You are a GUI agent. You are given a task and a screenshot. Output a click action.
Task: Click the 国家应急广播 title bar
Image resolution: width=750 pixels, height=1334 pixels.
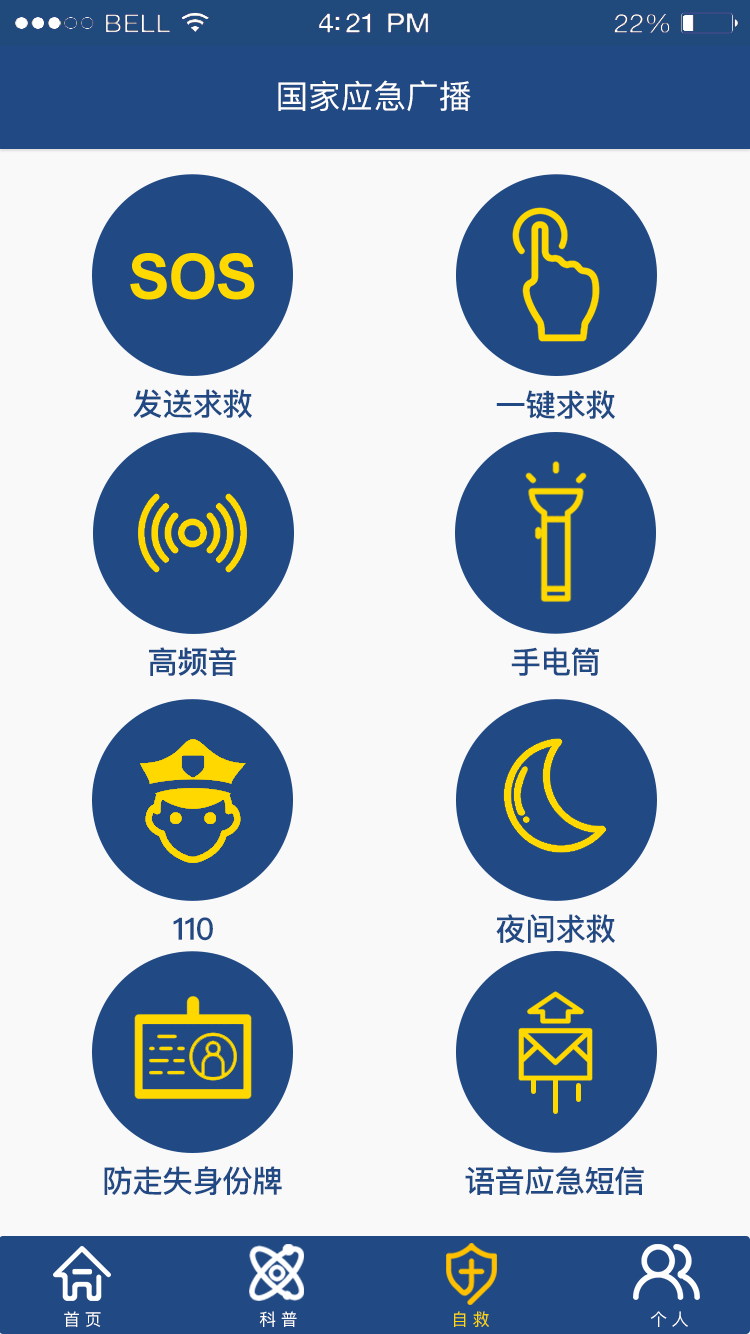[375, 96]
